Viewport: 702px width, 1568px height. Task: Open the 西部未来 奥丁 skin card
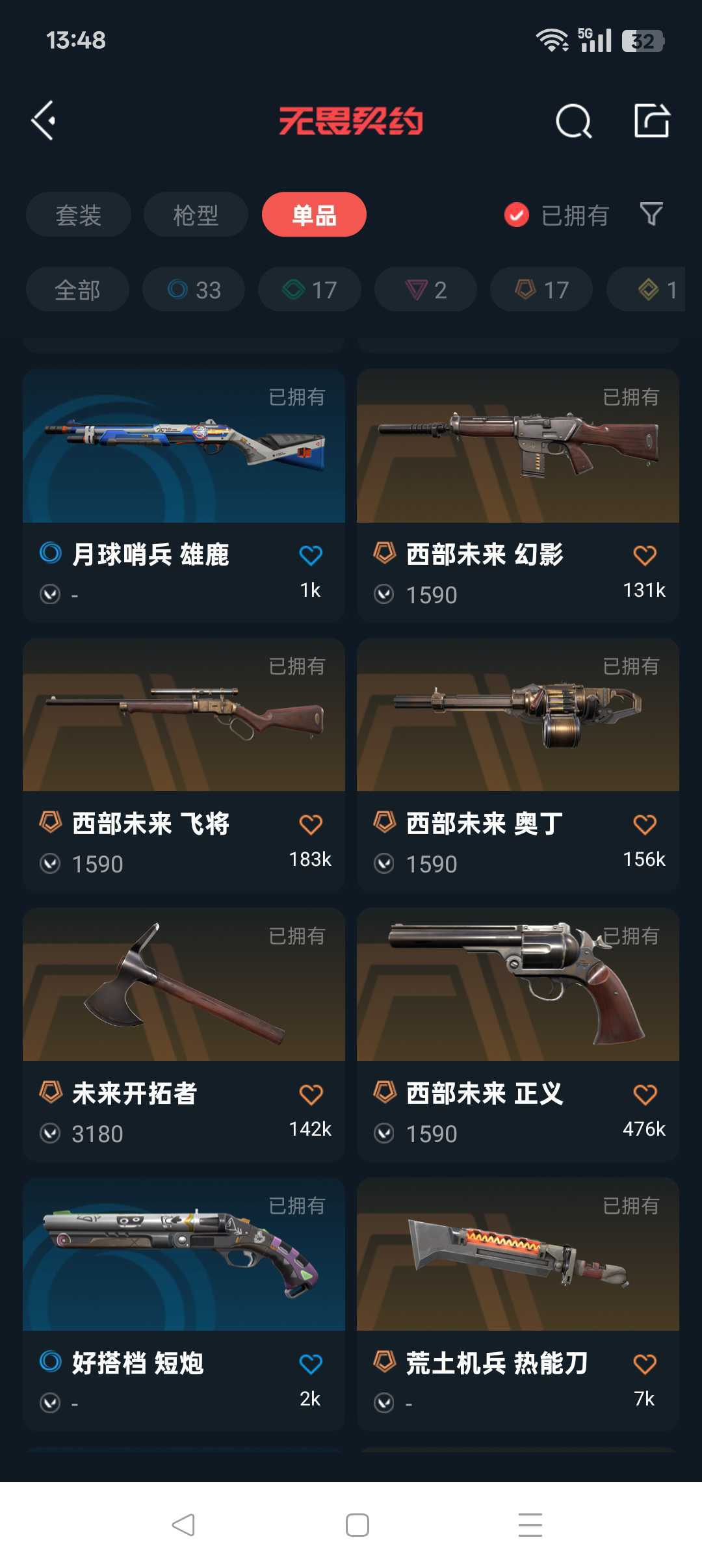point(518,764)
